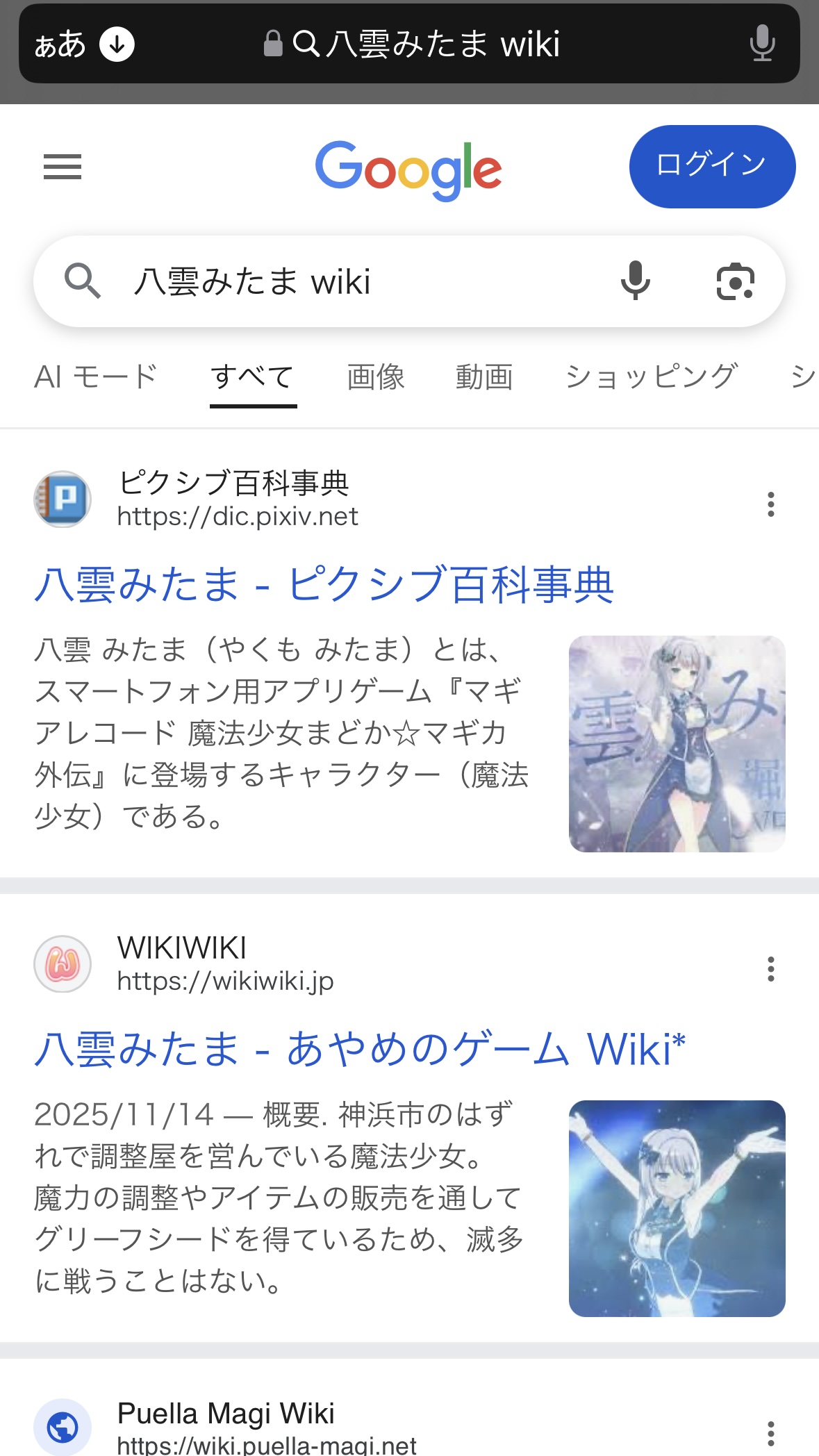The height and width of the screenshot is (1456, 819).
Task: Tap the ログイン button
Action: pos(712,167)
